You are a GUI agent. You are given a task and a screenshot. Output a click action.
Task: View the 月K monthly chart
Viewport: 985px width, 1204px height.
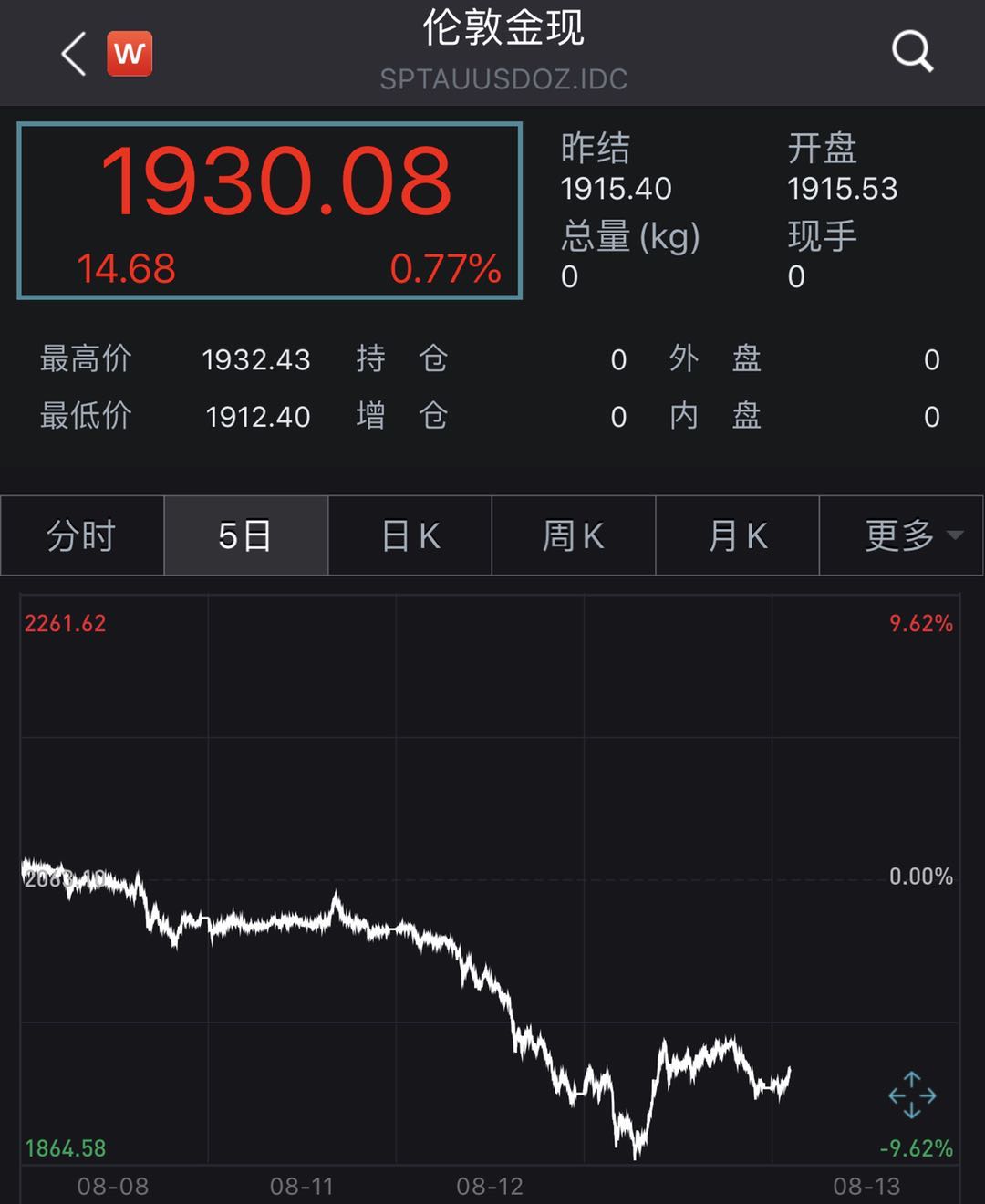(x=737, y=536)
